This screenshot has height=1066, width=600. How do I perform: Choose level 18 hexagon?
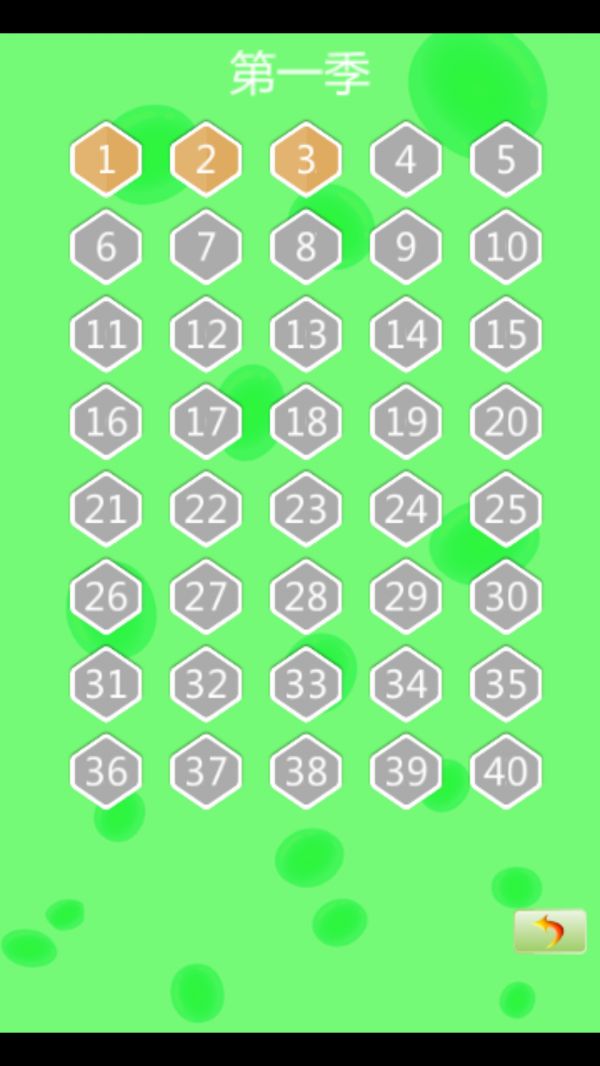pos(306,422)
